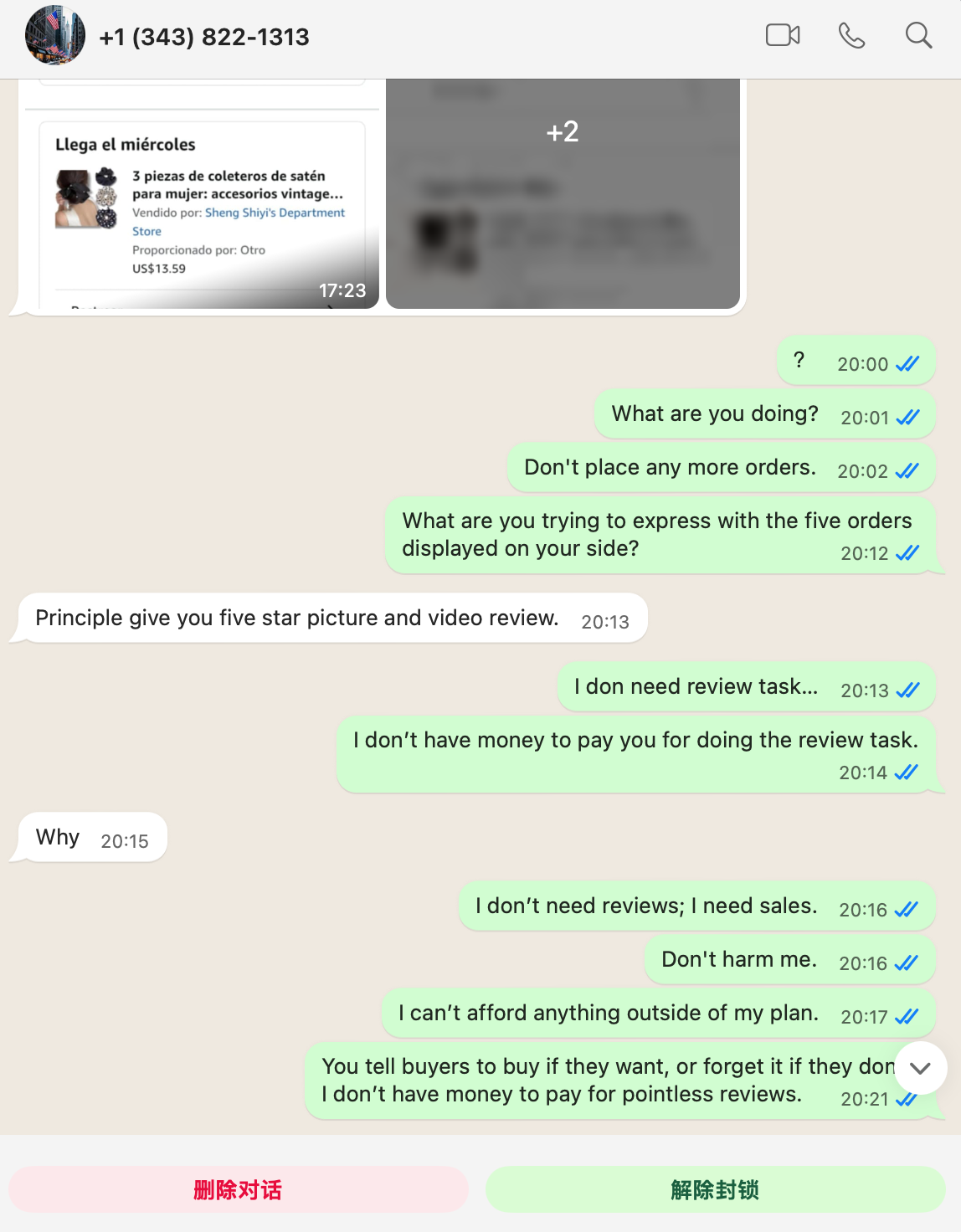View the +2 more images tile

(563, 192)
